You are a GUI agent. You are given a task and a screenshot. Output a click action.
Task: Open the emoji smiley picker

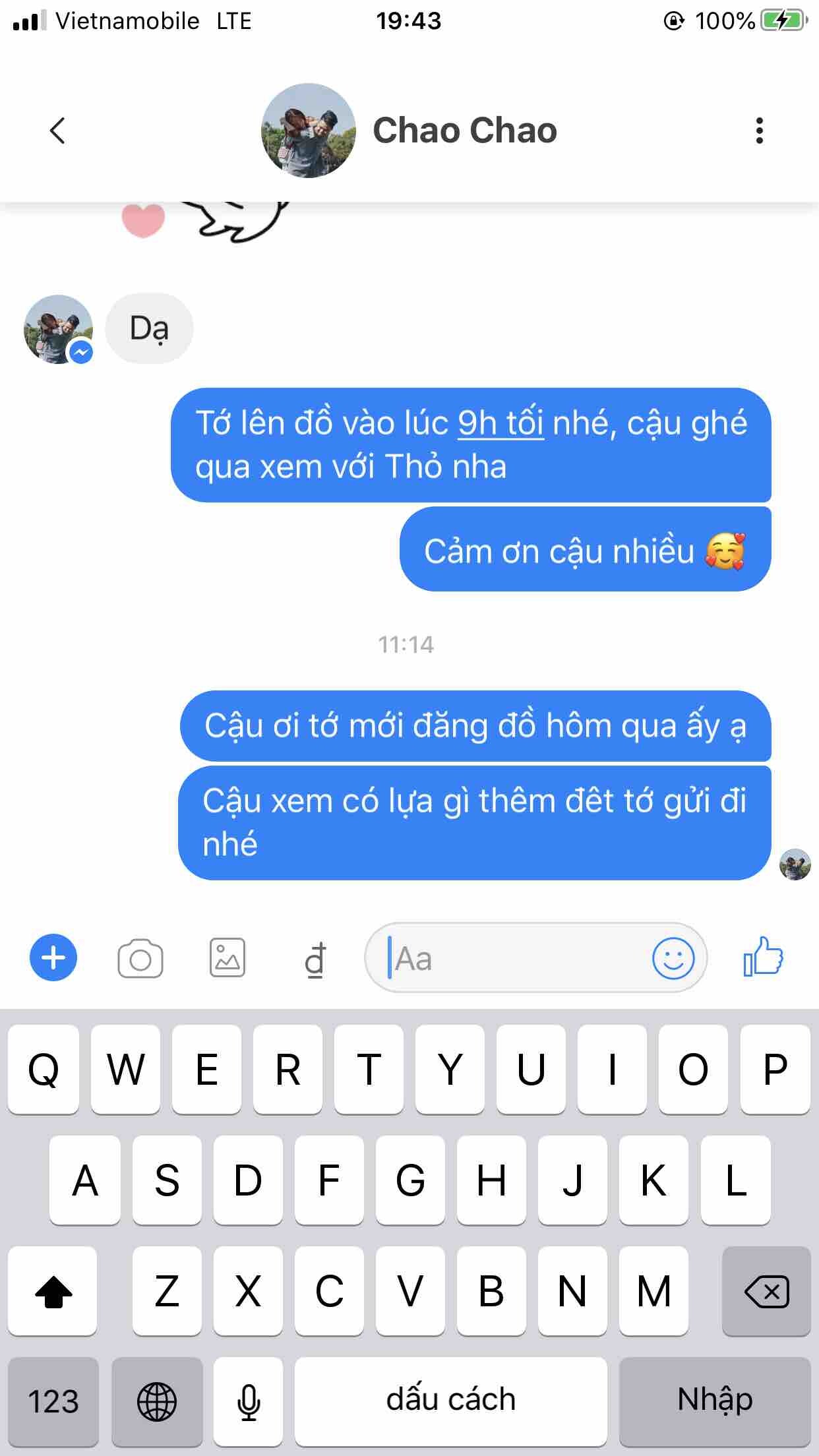673,958
